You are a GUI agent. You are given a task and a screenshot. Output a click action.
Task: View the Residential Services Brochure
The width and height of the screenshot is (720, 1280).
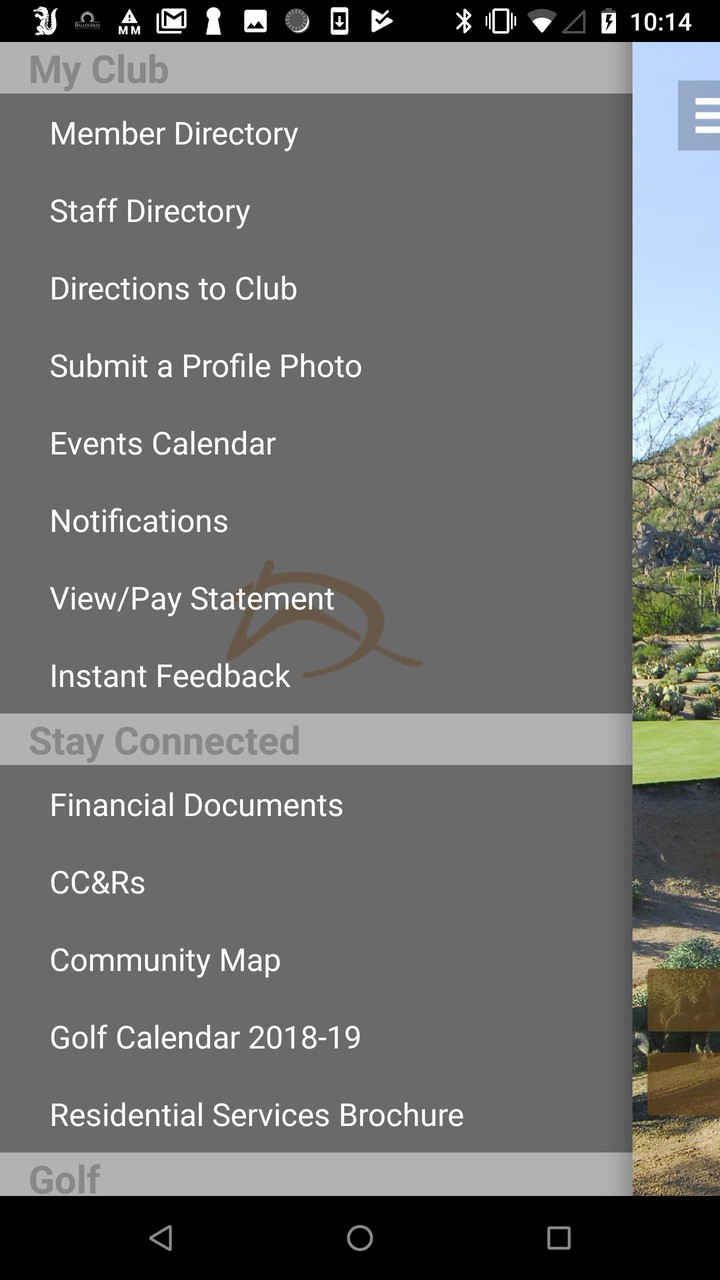(x=256, y=1114)
